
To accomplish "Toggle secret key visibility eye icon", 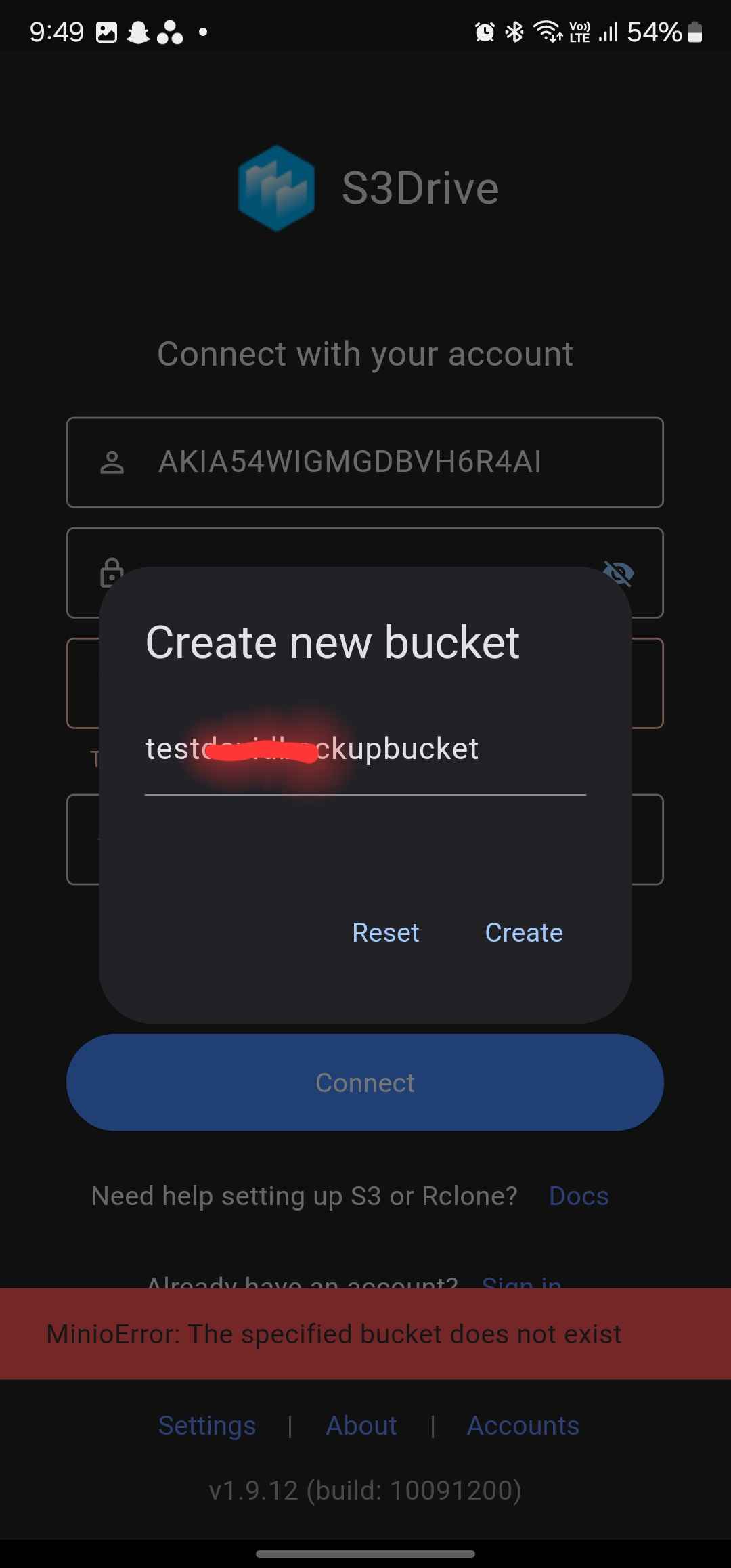I will tap(619, 573).
